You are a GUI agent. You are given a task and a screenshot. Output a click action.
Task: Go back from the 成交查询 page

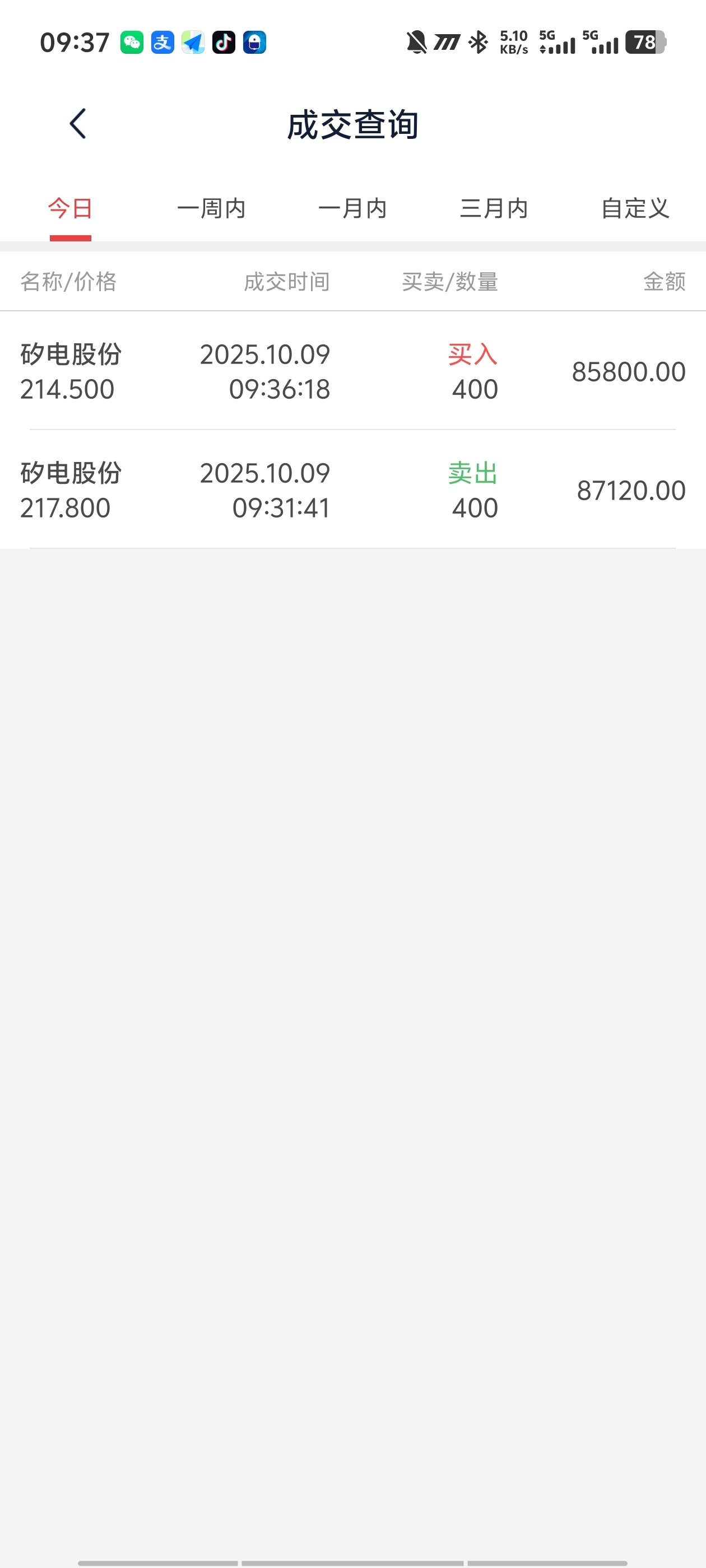tap(78, 124)
